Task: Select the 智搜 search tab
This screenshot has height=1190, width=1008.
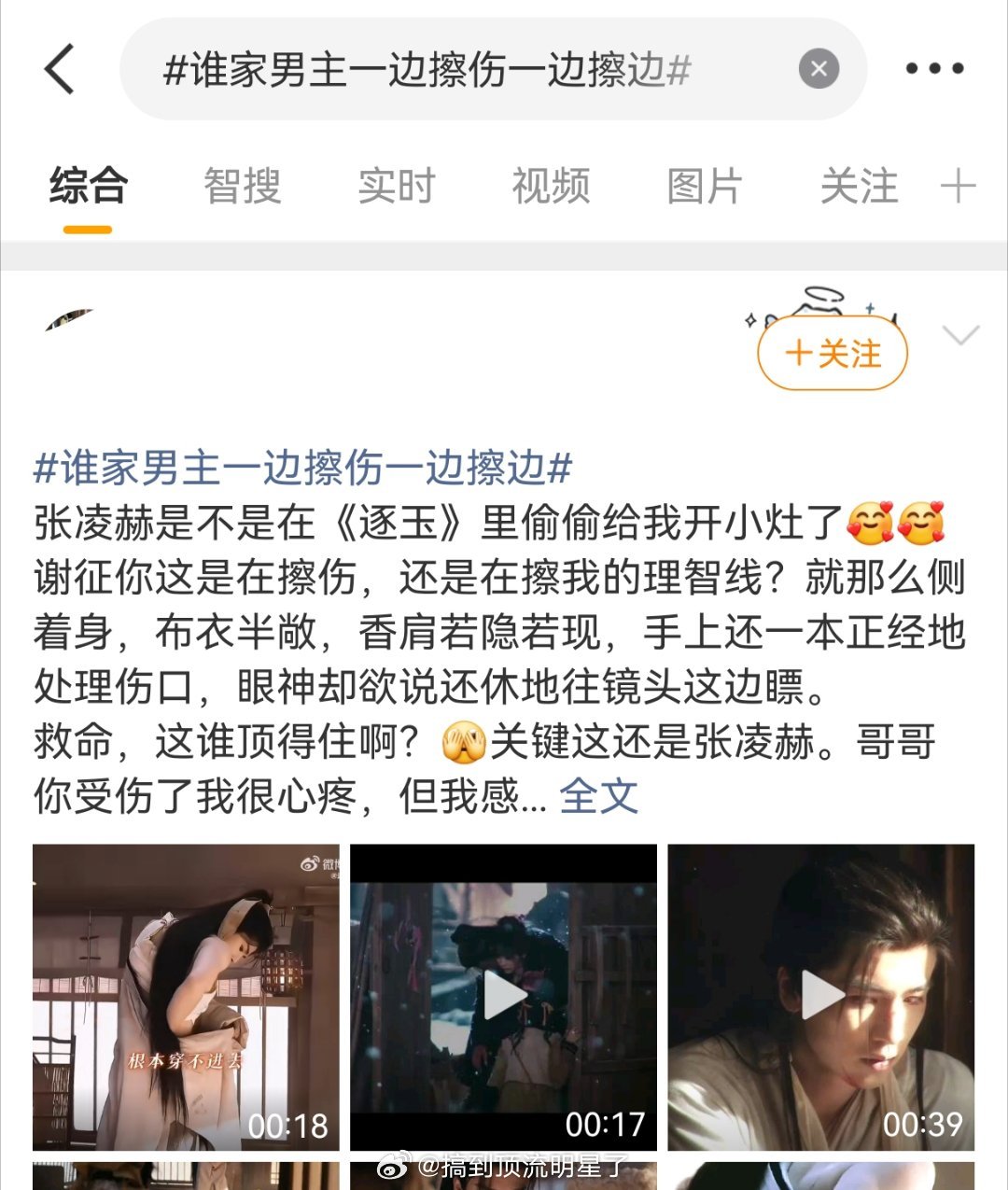Action: click(242, 186)
